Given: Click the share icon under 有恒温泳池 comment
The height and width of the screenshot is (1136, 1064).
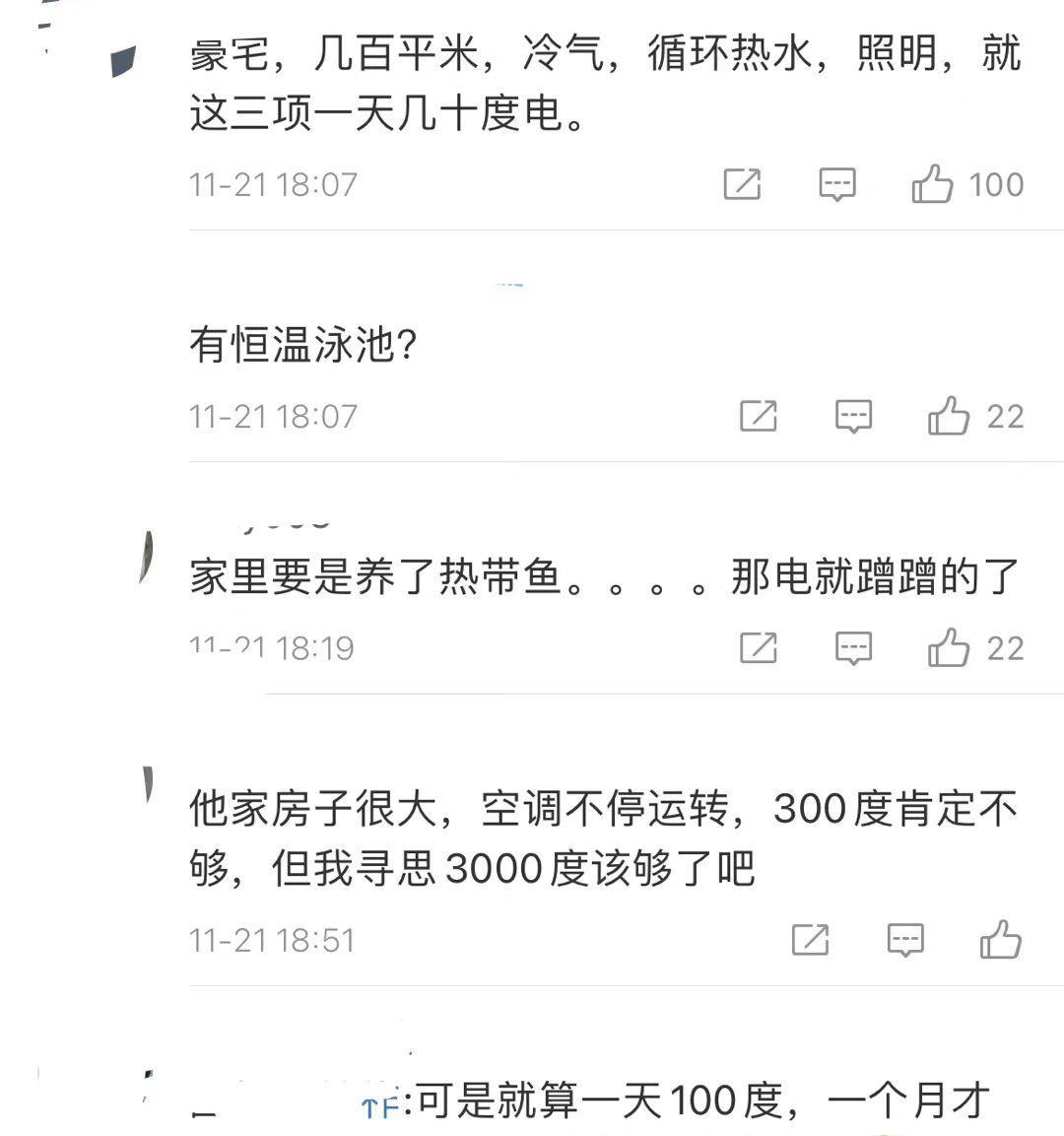Looking at the screenshot, I should 759,415.
